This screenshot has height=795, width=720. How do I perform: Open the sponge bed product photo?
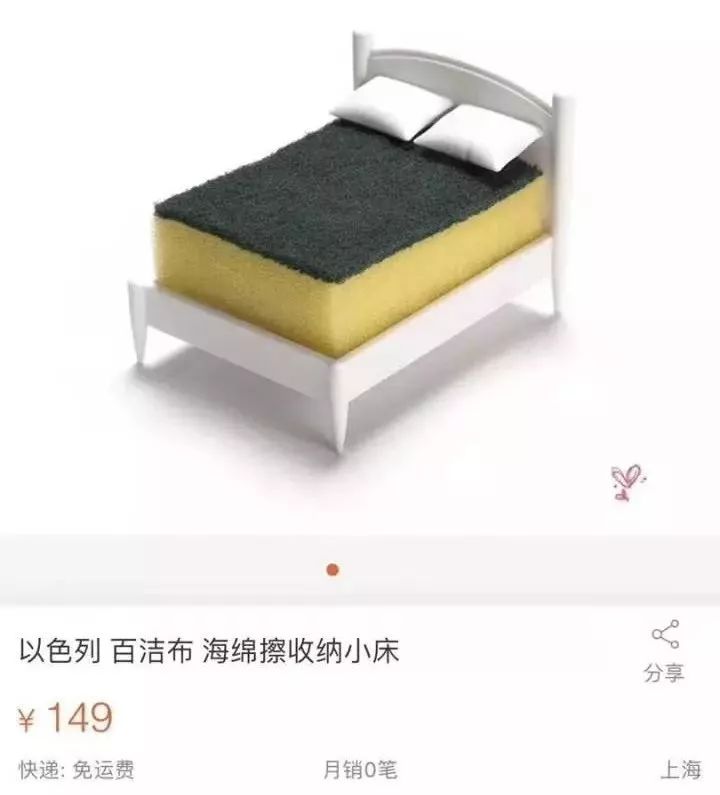tap(350, 250)
